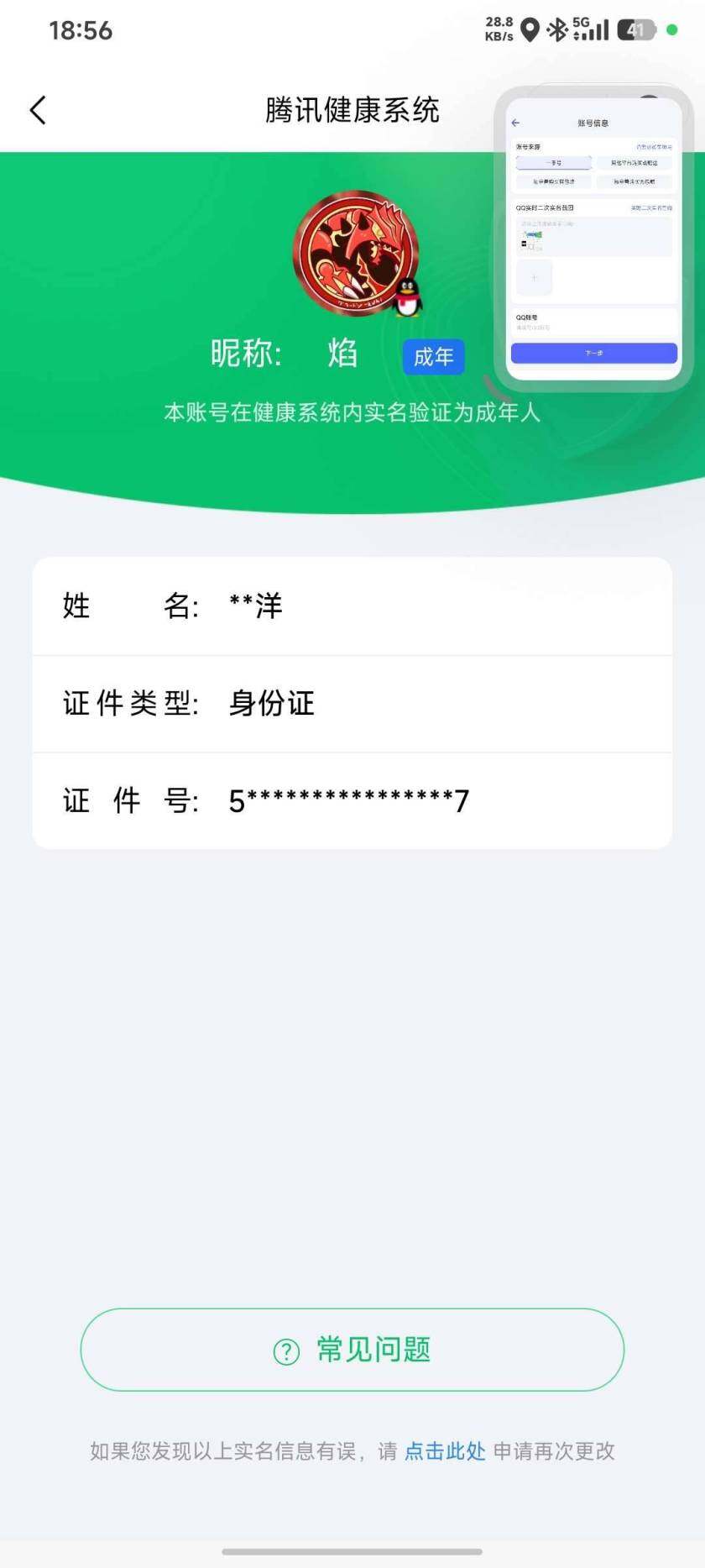Open the 常见问题 FAQ page
705x1568 pixels.
[352, 1350]
